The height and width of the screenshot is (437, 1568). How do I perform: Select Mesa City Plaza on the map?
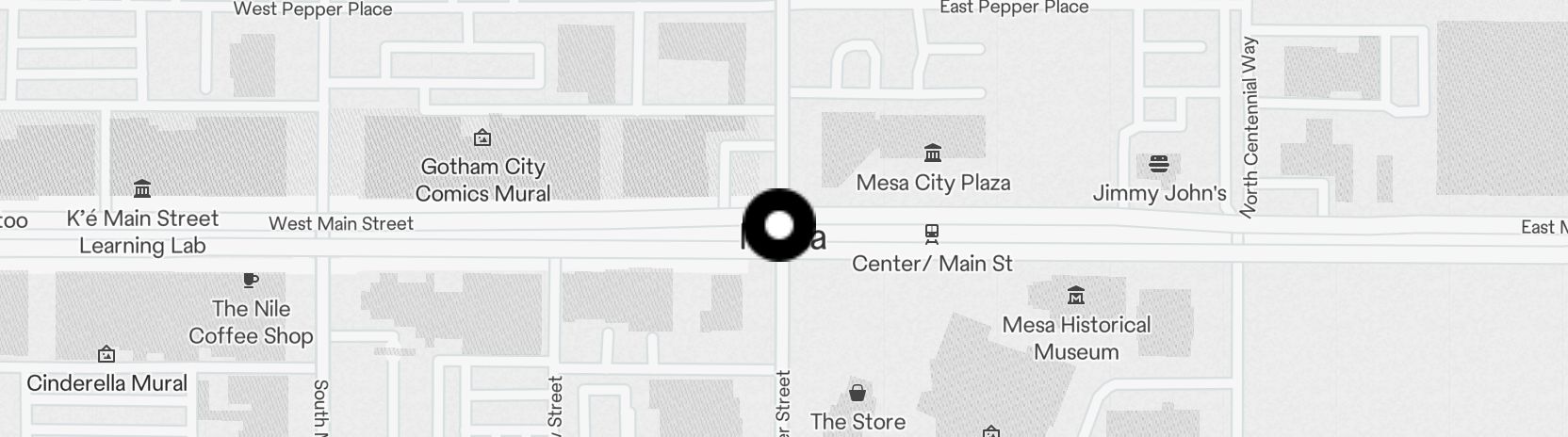932,154
